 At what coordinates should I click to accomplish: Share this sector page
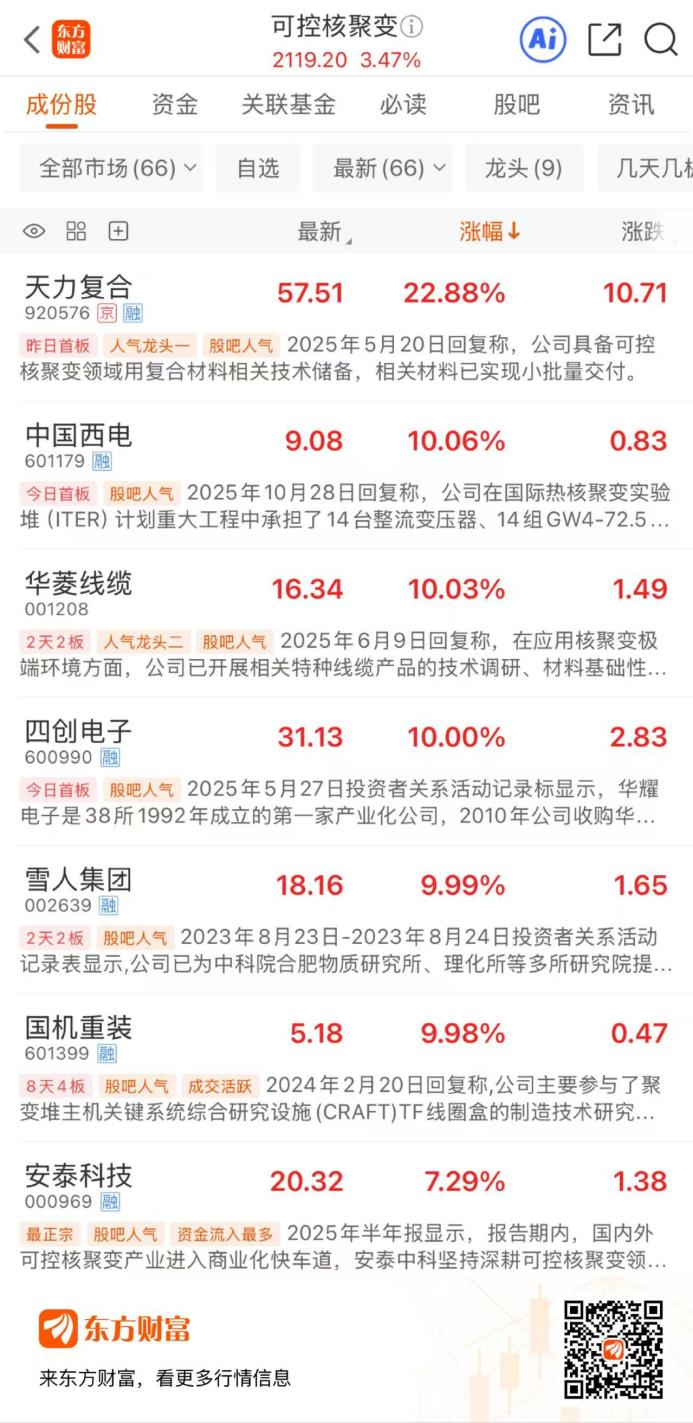[605, 40]
